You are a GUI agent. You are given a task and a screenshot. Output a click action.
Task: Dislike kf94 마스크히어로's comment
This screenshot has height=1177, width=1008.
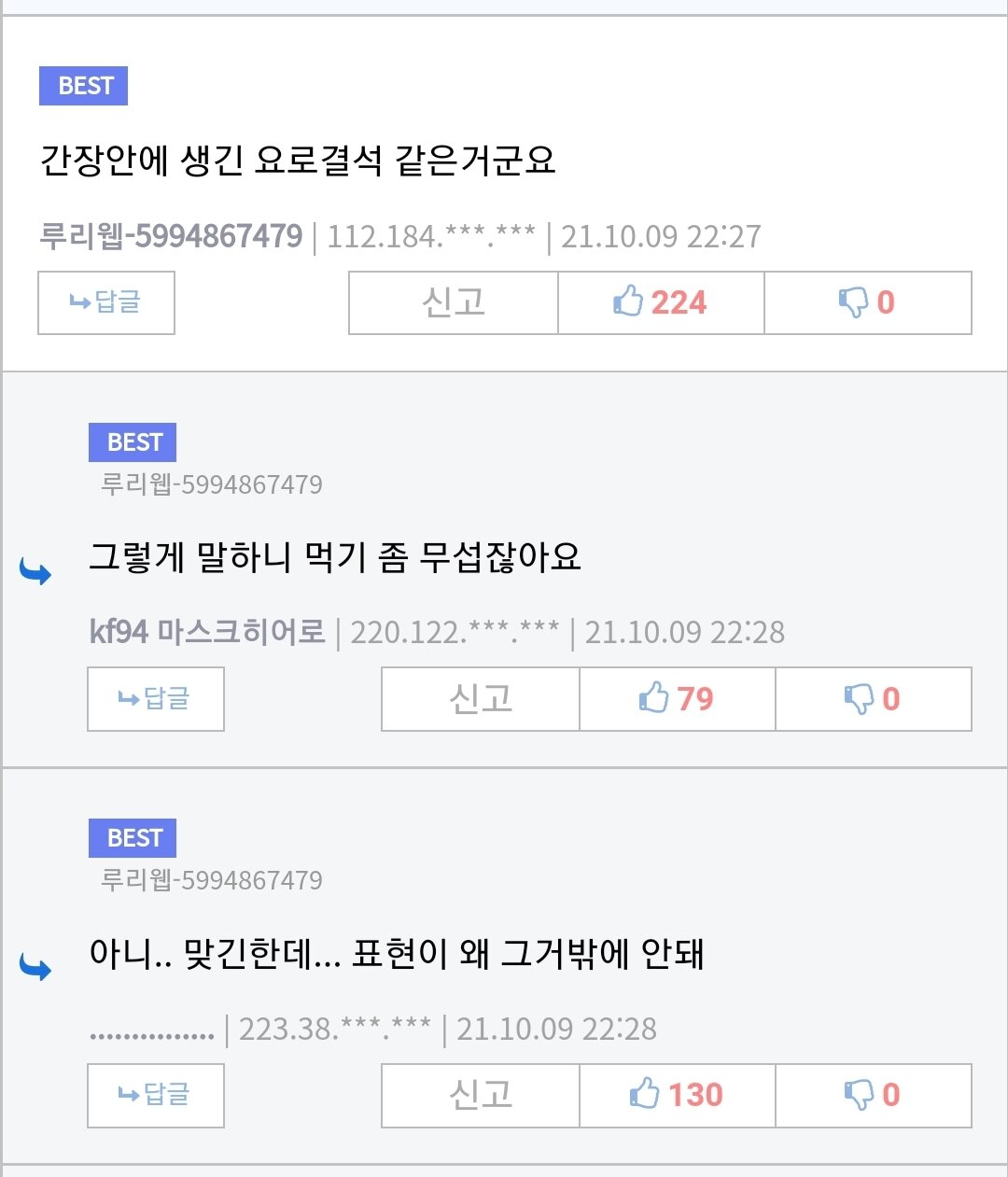(873, 699)
